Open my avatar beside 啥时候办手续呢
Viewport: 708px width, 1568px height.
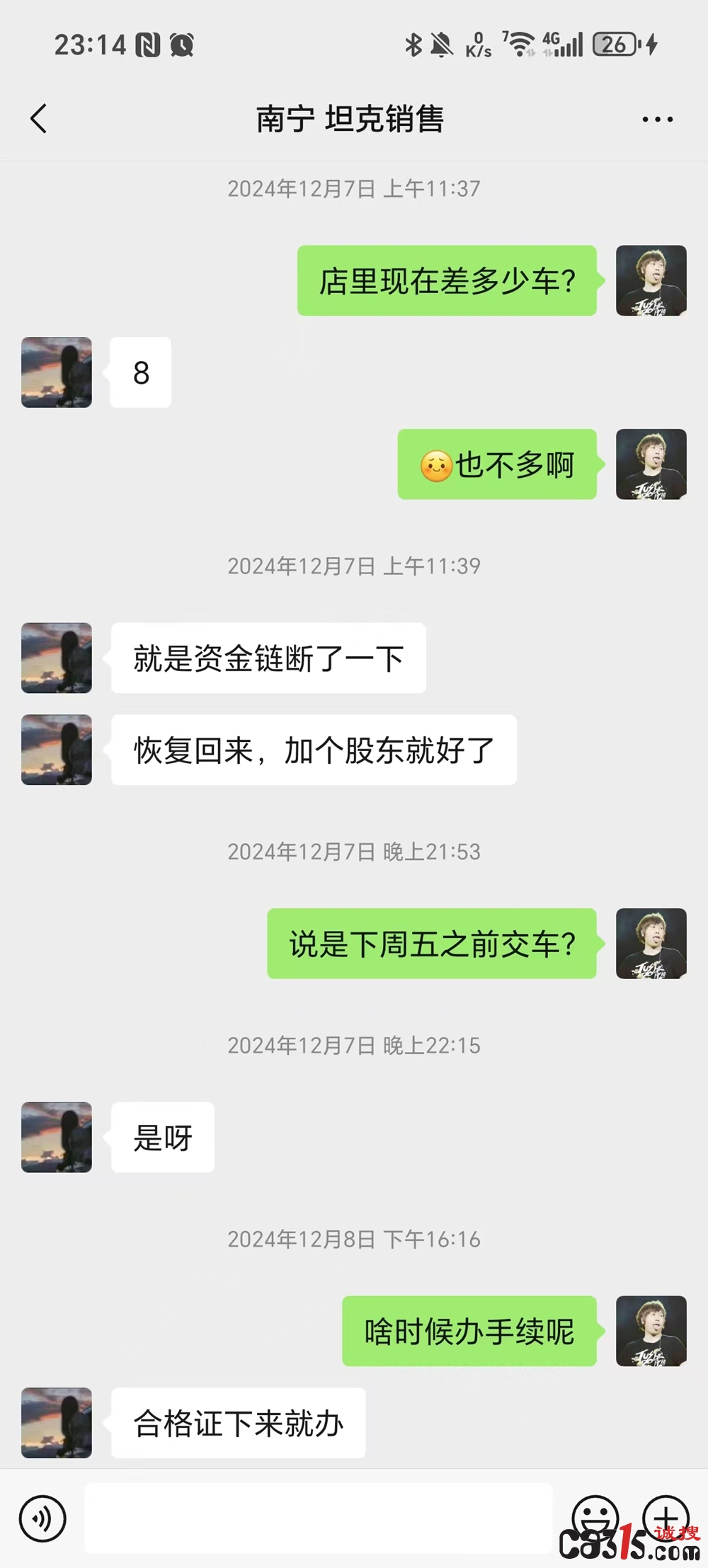pos(651,1331)
